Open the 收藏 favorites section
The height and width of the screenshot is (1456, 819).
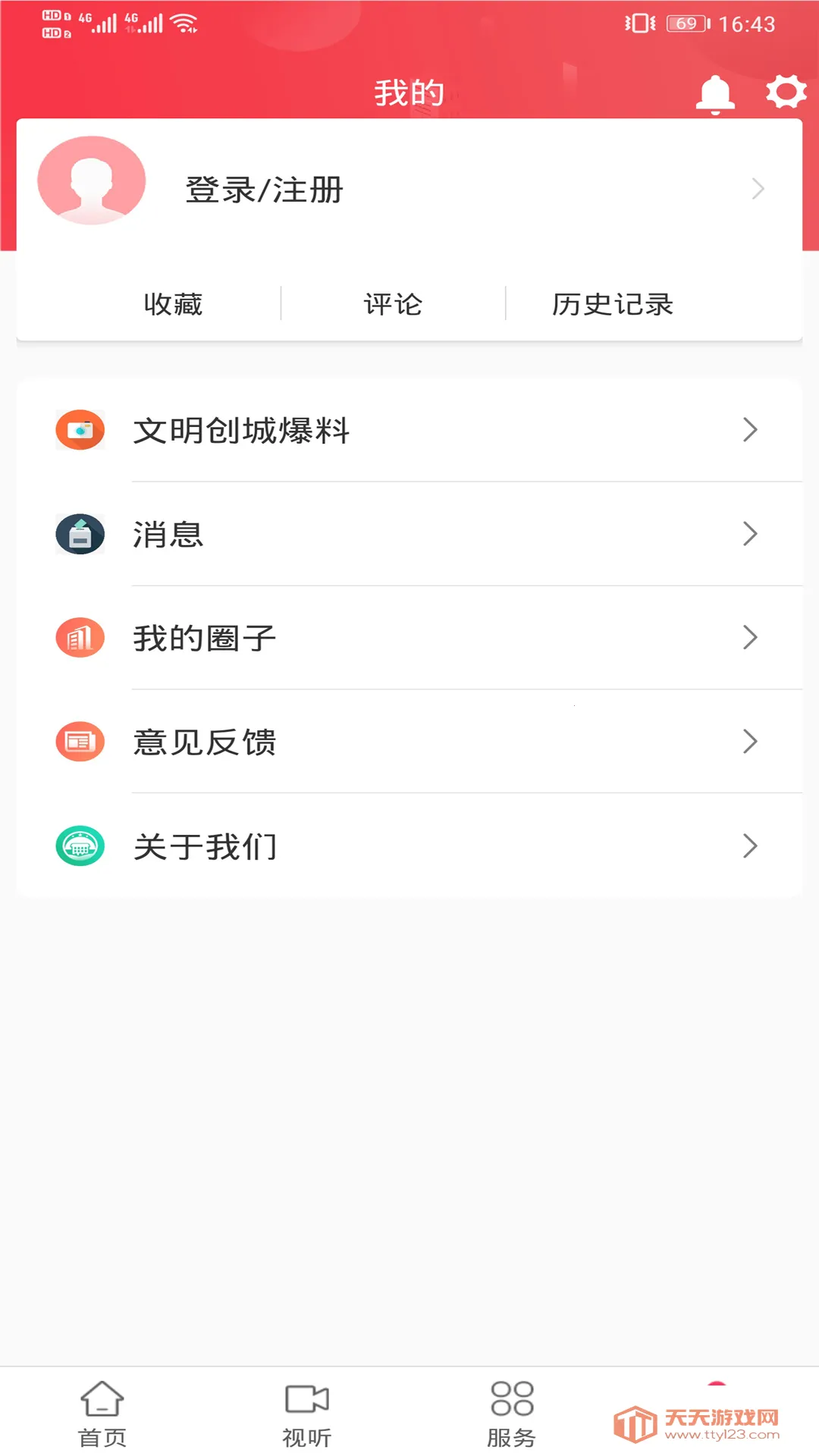(174, 304)
